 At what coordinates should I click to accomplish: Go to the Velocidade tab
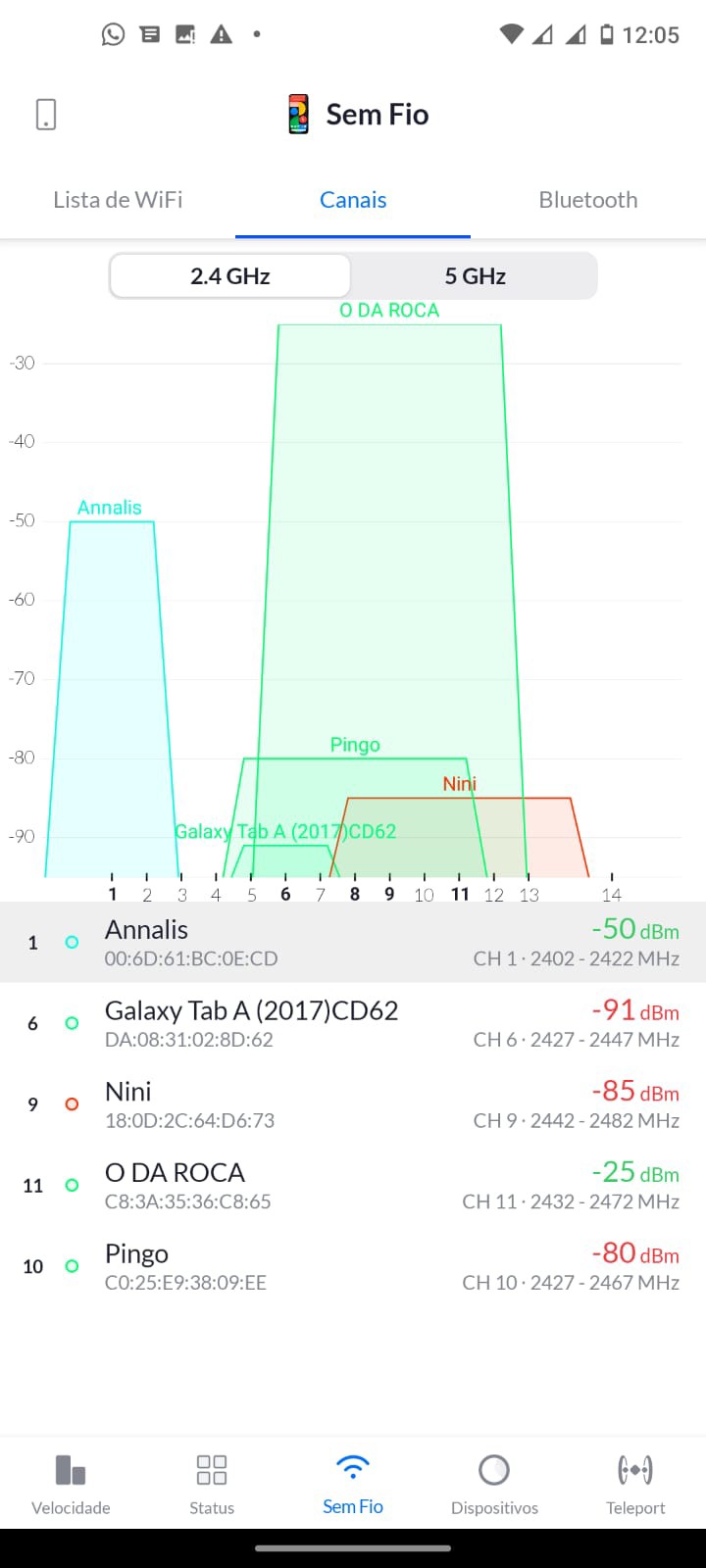[x=71, y=1484]
